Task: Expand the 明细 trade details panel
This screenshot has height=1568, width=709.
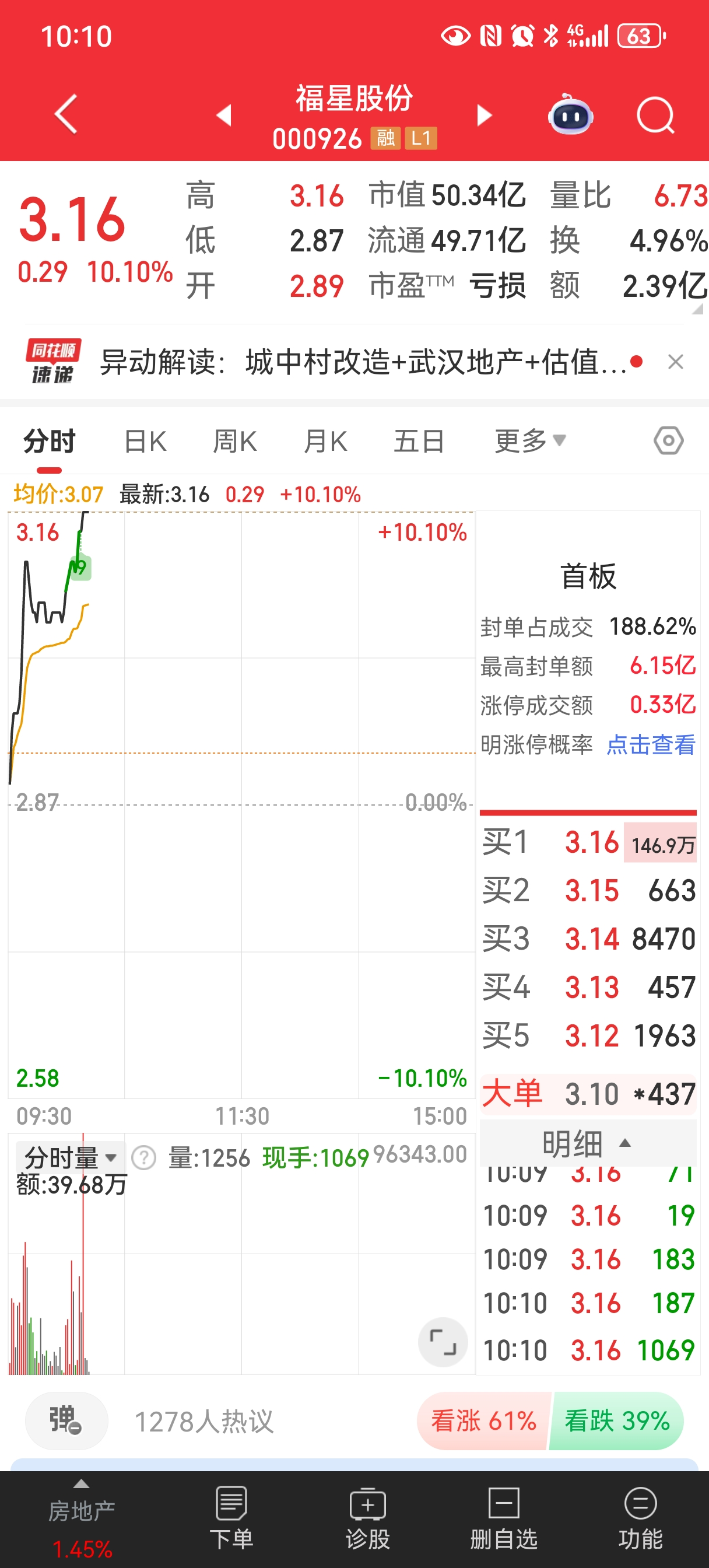Action: point(587,1143)
